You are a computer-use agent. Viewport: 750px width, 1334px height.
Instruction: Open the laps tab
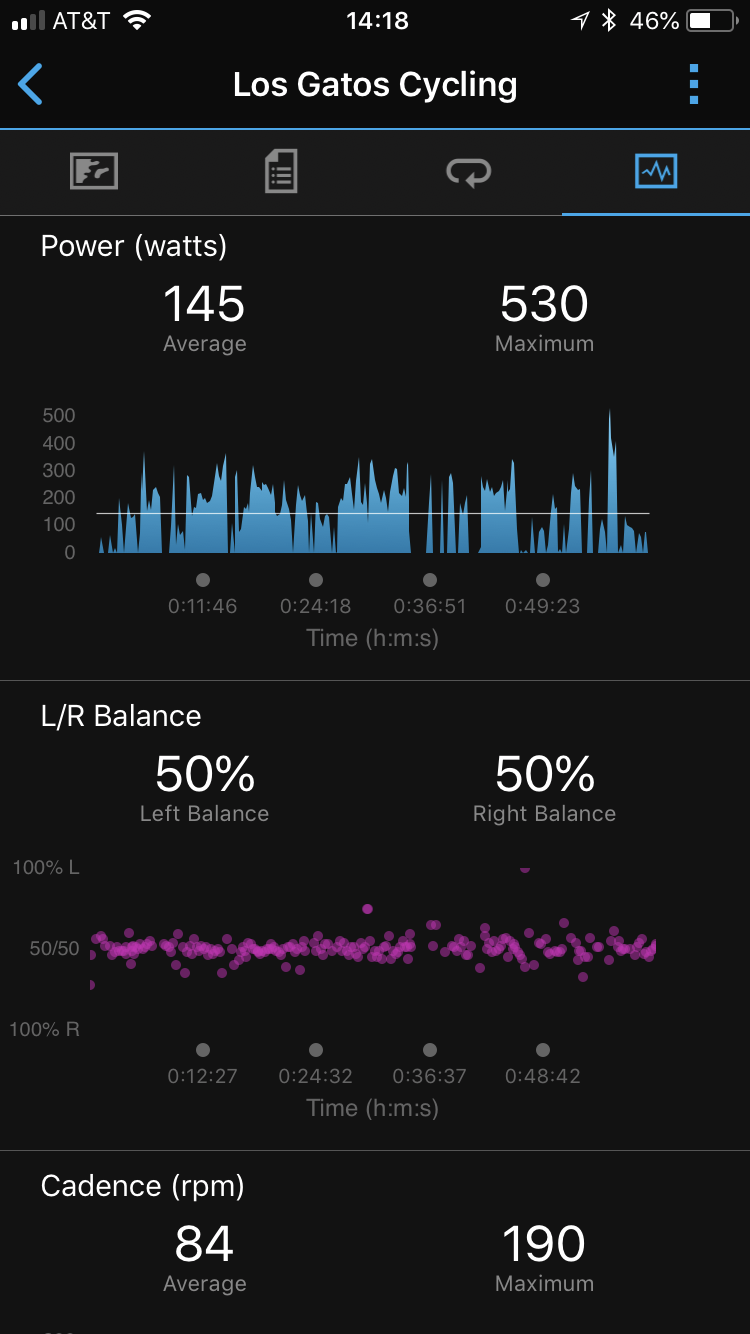(x=468, y=172)
